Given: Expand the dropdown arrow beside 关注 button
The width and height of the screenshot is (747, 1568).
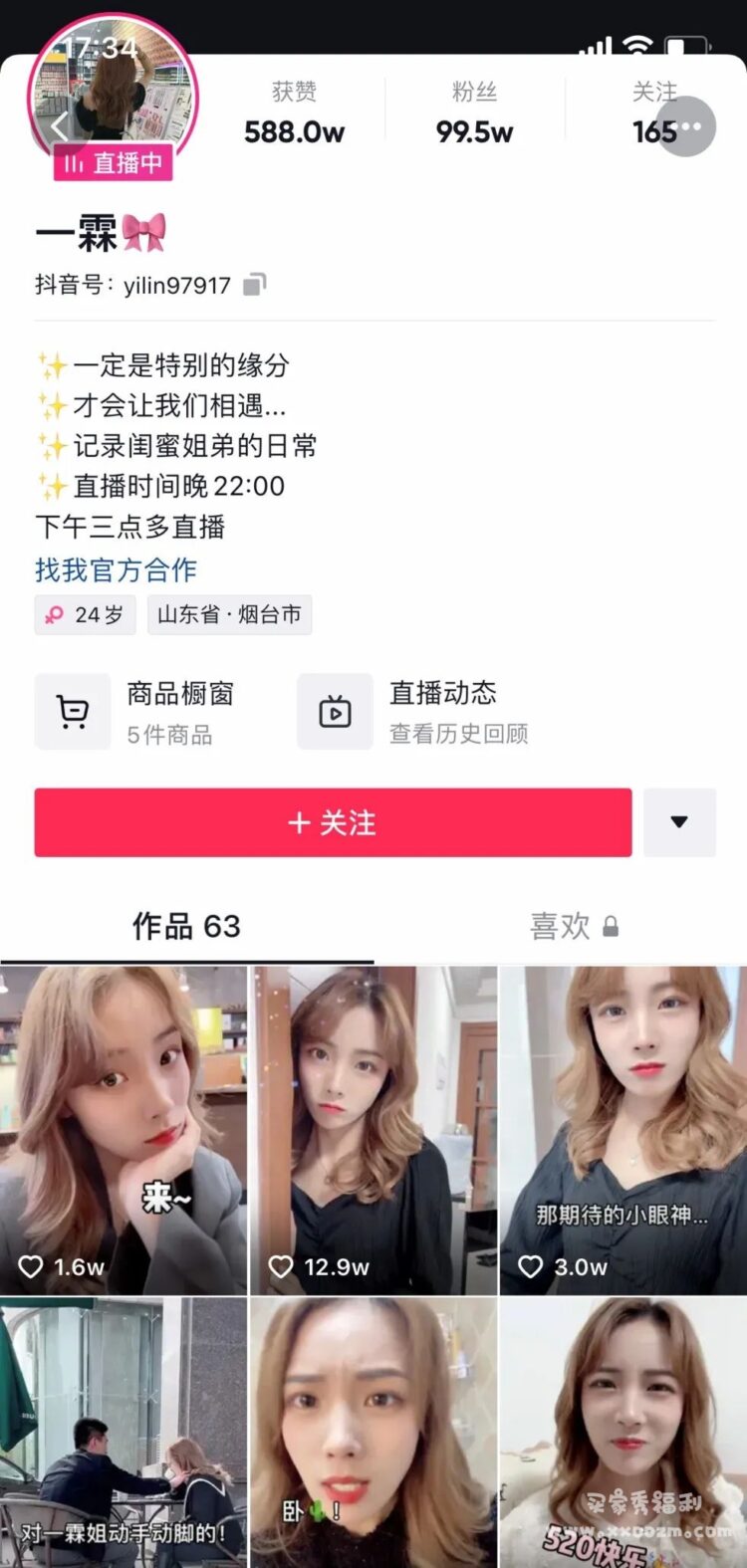Looking at the screenshot, I should [679, 822].
